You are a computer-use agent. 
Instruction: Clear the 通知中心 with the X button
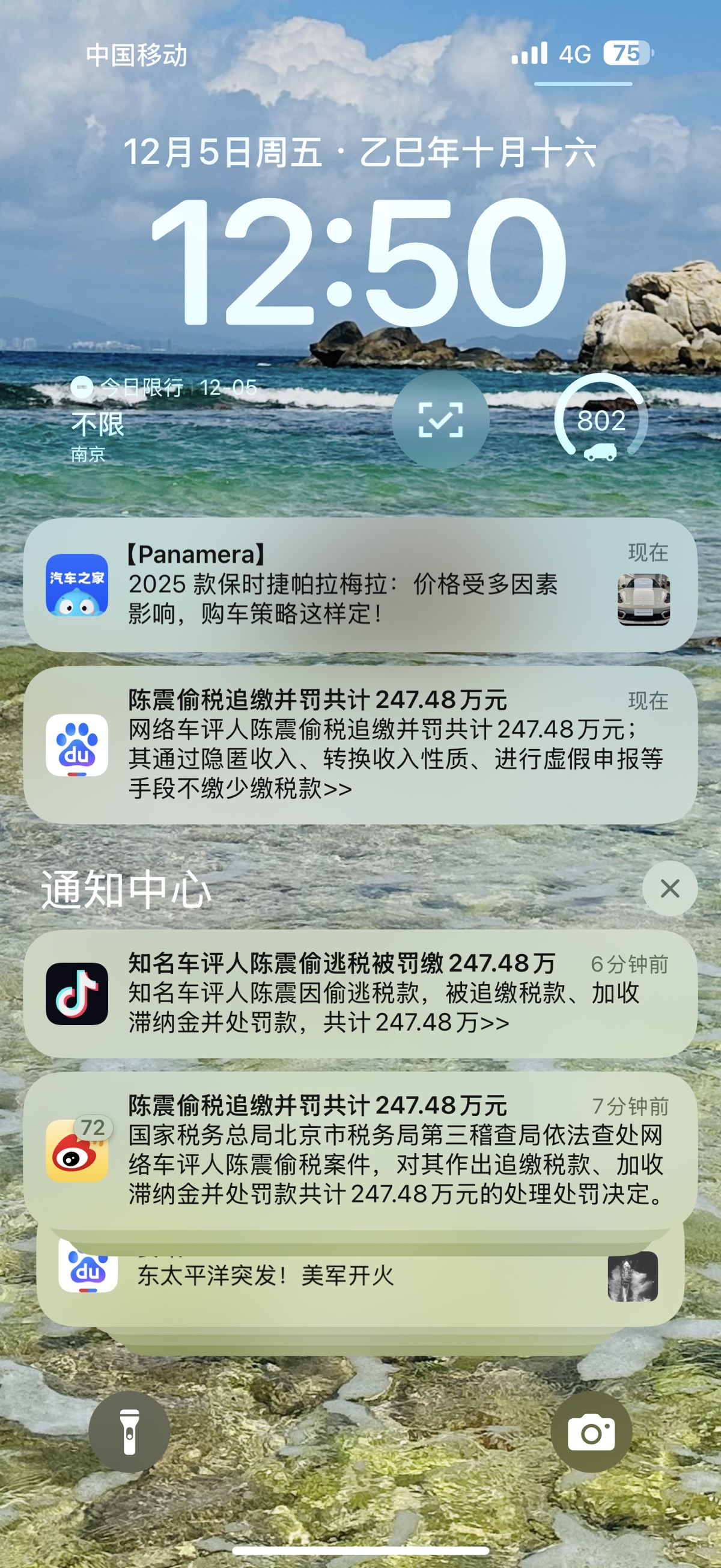[669, 889]
